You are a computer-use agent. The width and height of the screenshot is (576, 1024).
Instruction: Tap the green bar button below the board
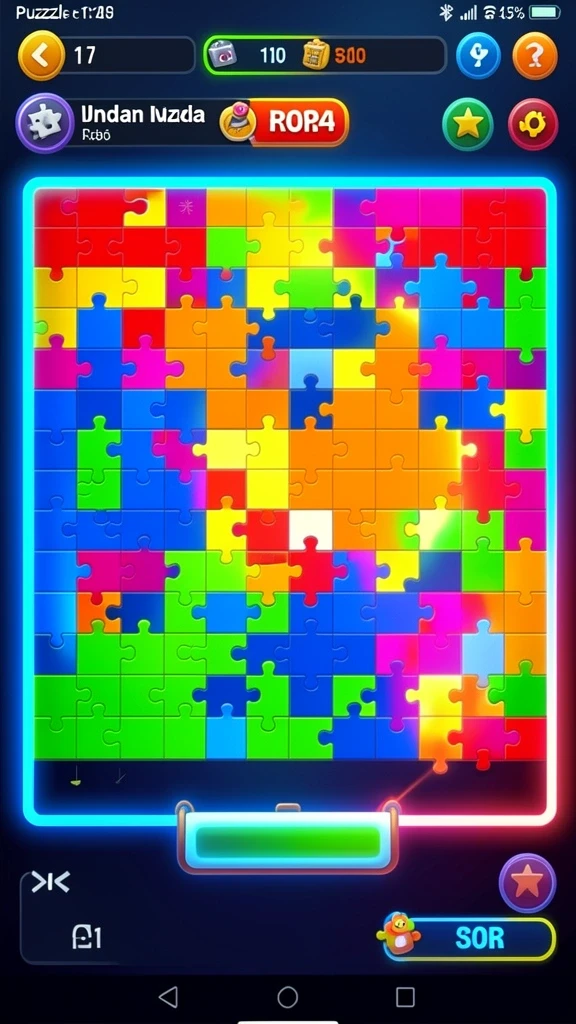(x=288, y=842)
